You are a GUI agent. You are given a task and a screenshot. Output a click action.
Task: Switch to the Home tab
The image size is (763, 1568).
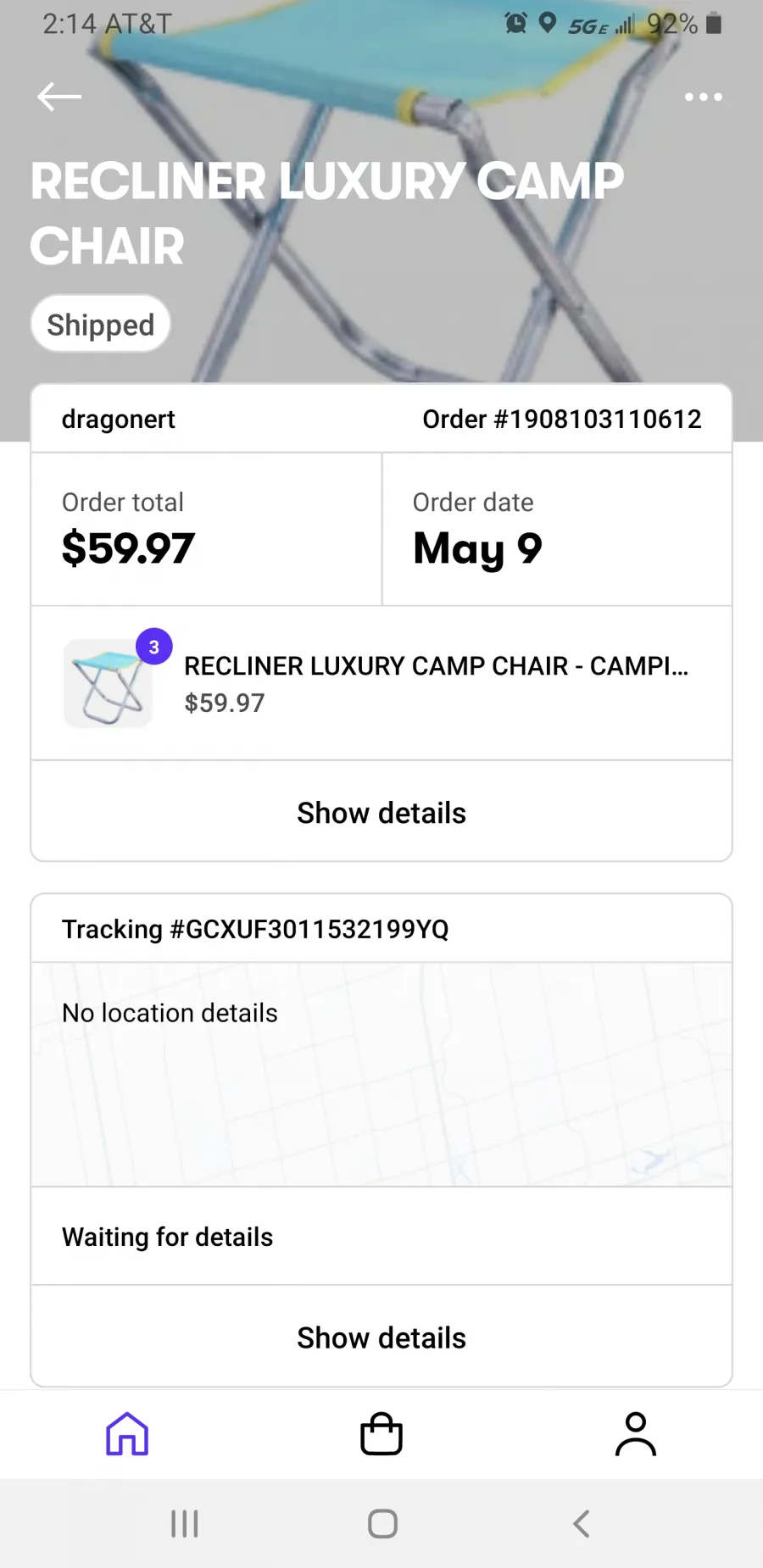click(x=127, y=1434)
